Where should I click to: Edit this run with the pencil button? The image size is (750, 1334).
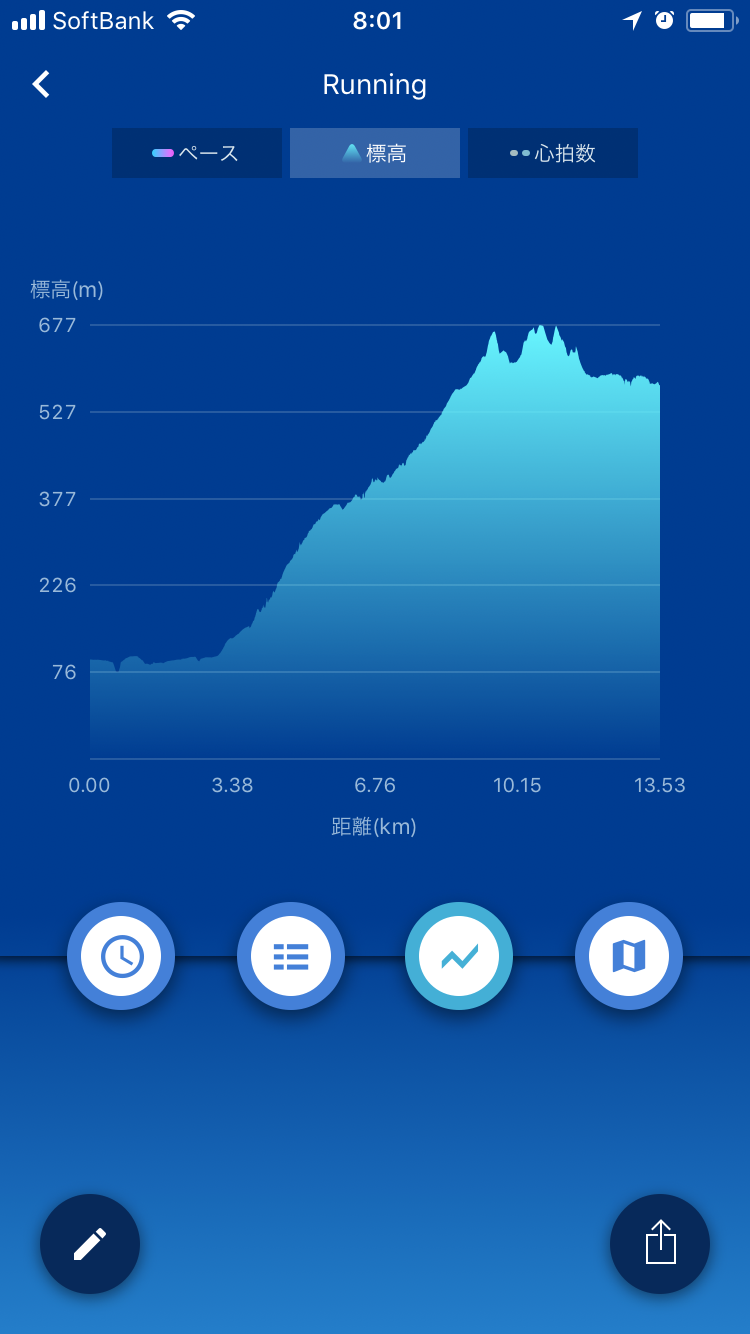[90, 1244]
